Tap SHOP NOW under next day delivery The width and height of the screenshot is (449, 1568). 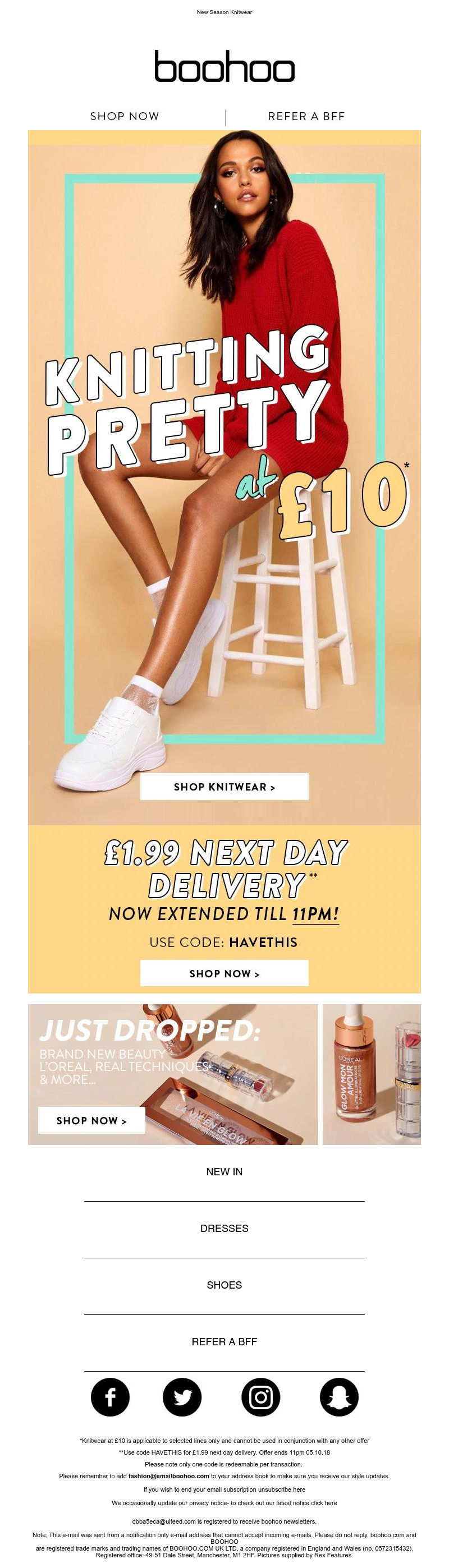[224, 973]
